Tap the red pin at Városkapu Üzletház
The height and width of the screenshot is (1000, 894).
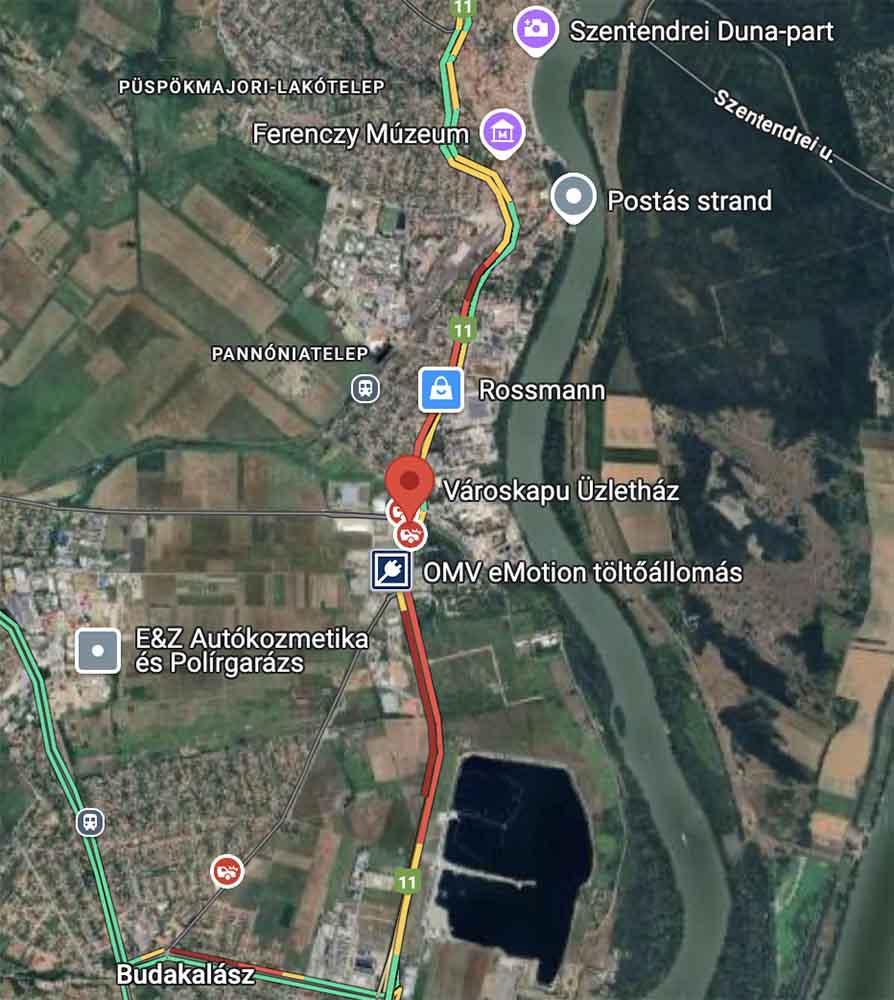point(408,482)
